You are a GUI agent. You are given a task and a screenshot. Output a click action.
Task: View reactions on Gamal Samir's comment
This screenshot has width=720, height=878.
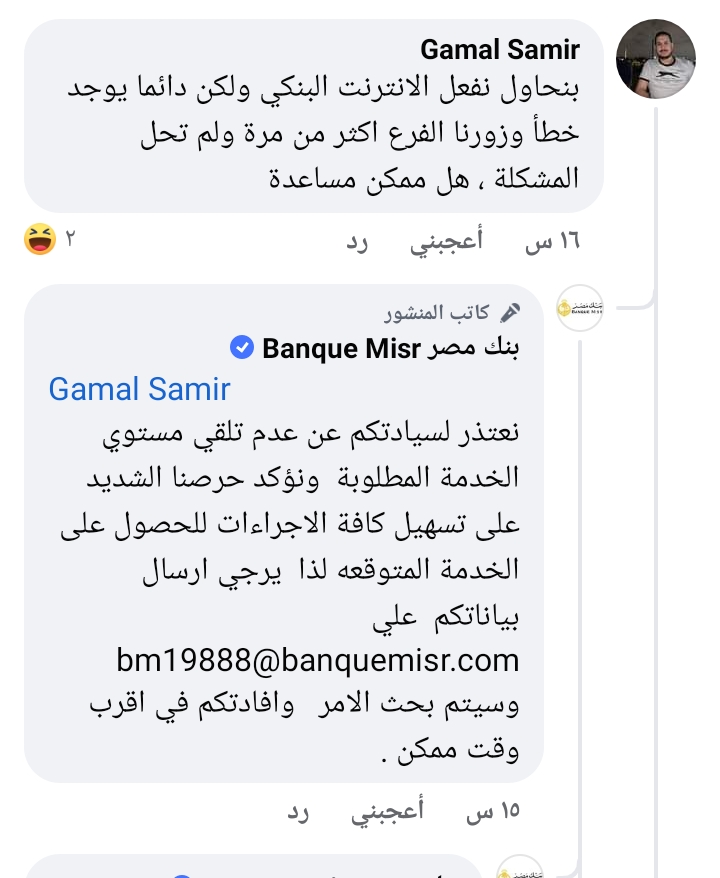[x=50, y=240]
